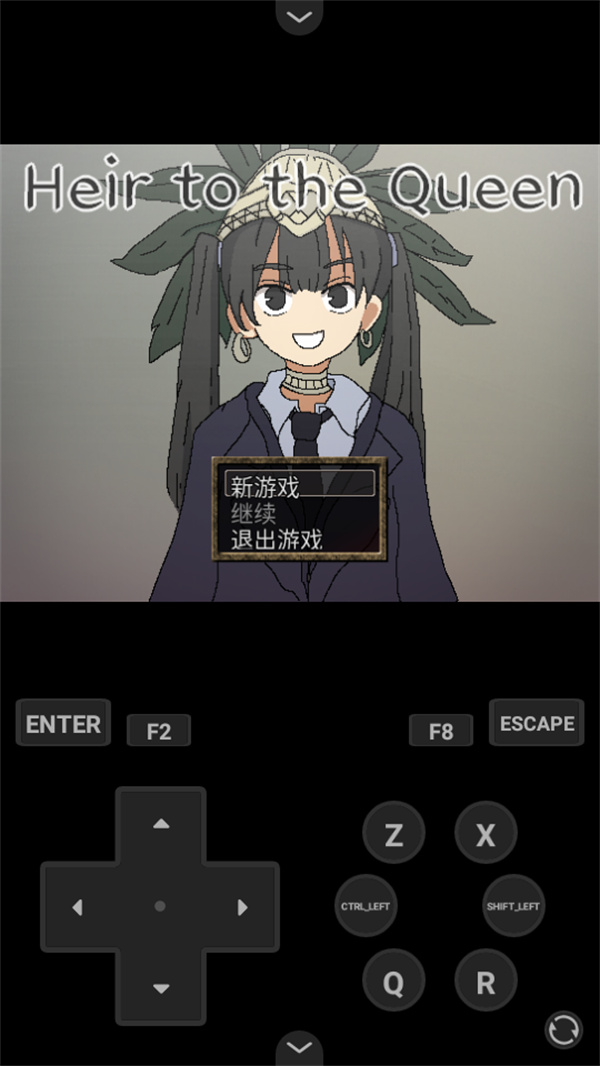
Task: Tap the round Q button
Action: (x=393, y=982)
